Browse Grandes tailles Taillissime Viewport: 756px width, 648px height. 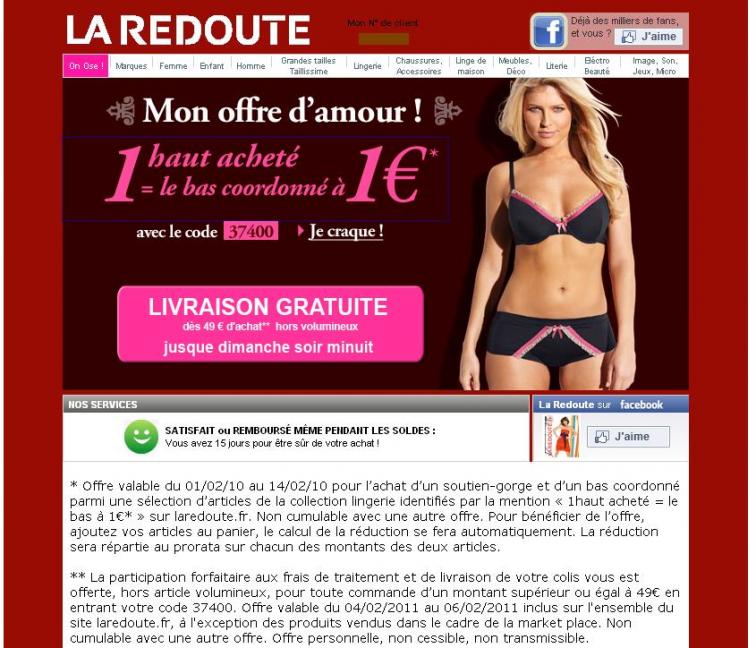pos(308,66)
